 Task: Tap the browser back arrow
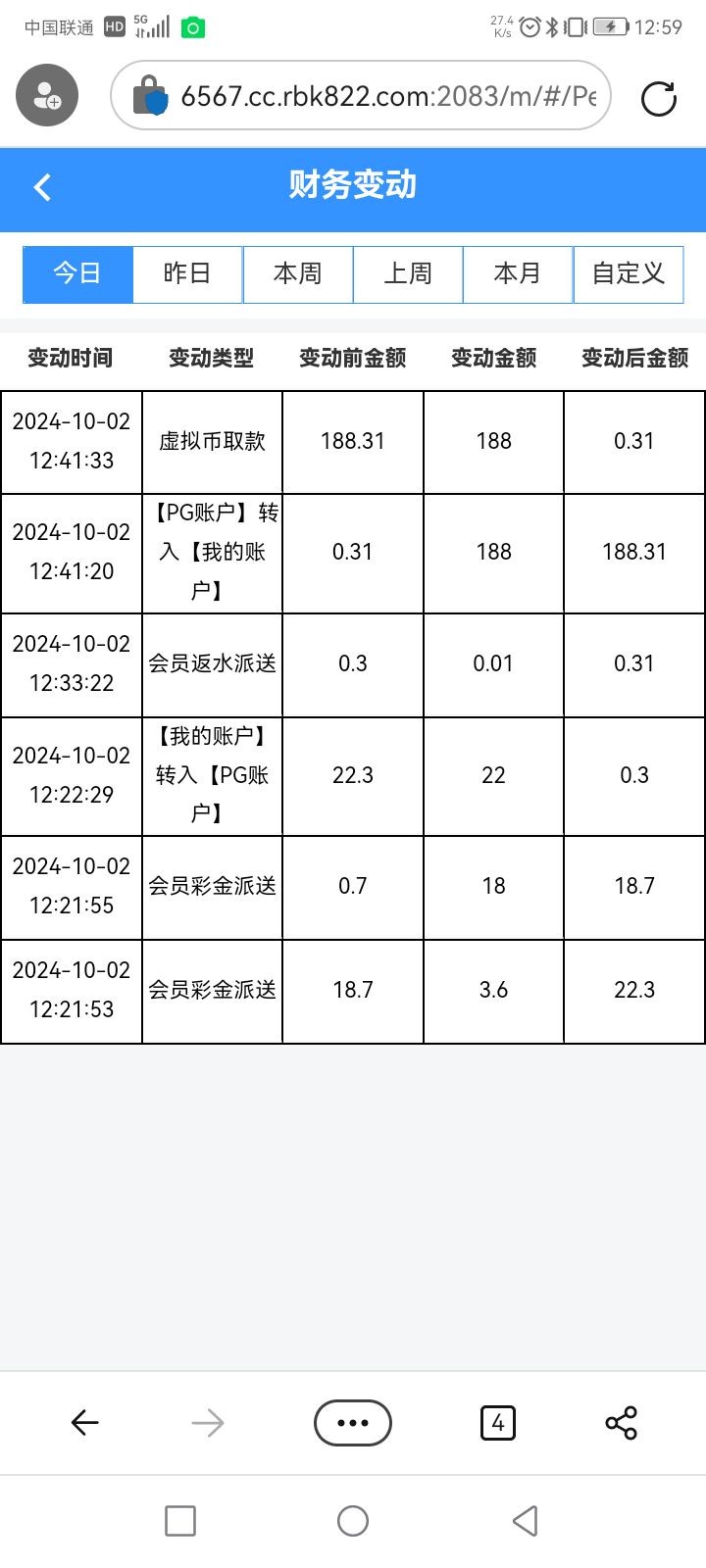click(x=85, y=1423)
